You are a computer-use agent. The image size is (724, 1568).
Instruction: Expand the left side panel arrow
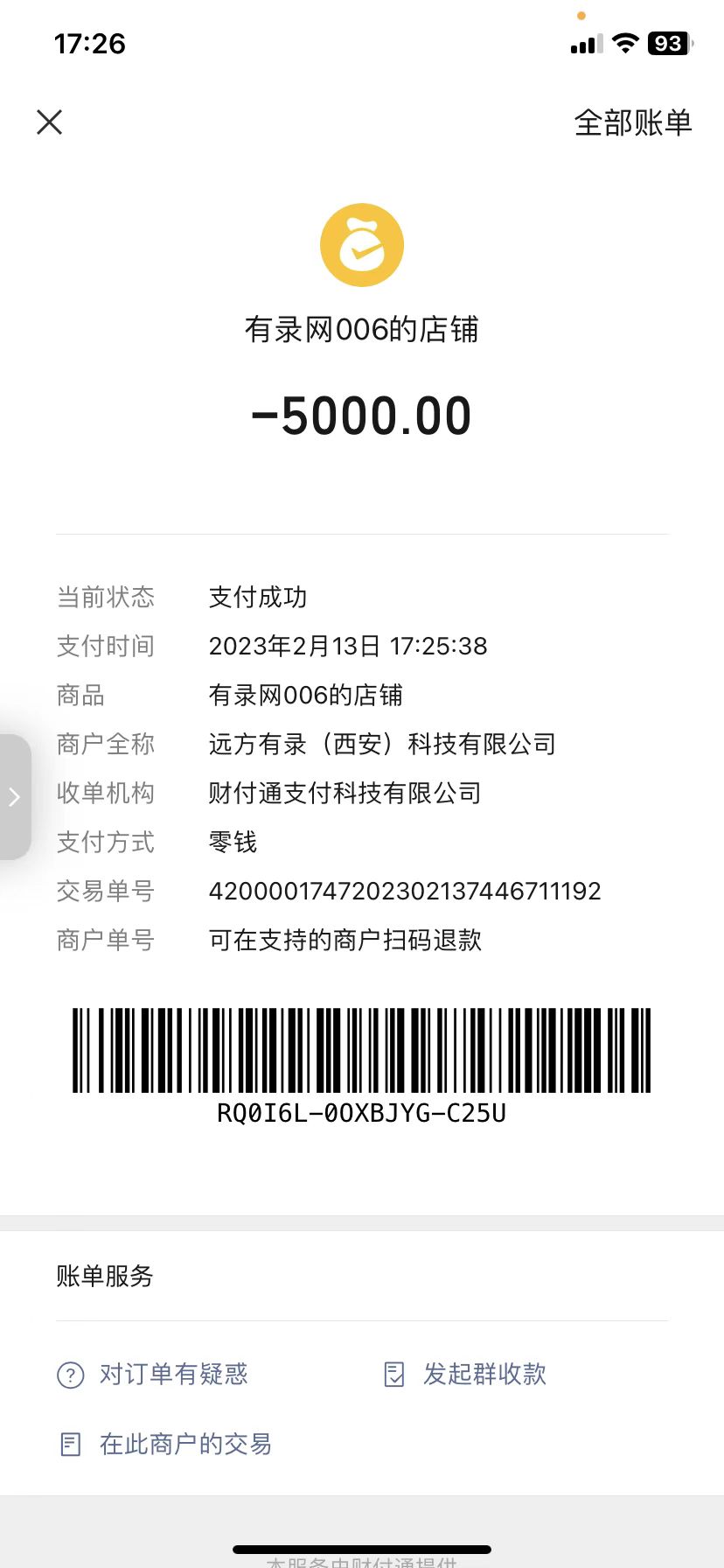coord(14,796)
